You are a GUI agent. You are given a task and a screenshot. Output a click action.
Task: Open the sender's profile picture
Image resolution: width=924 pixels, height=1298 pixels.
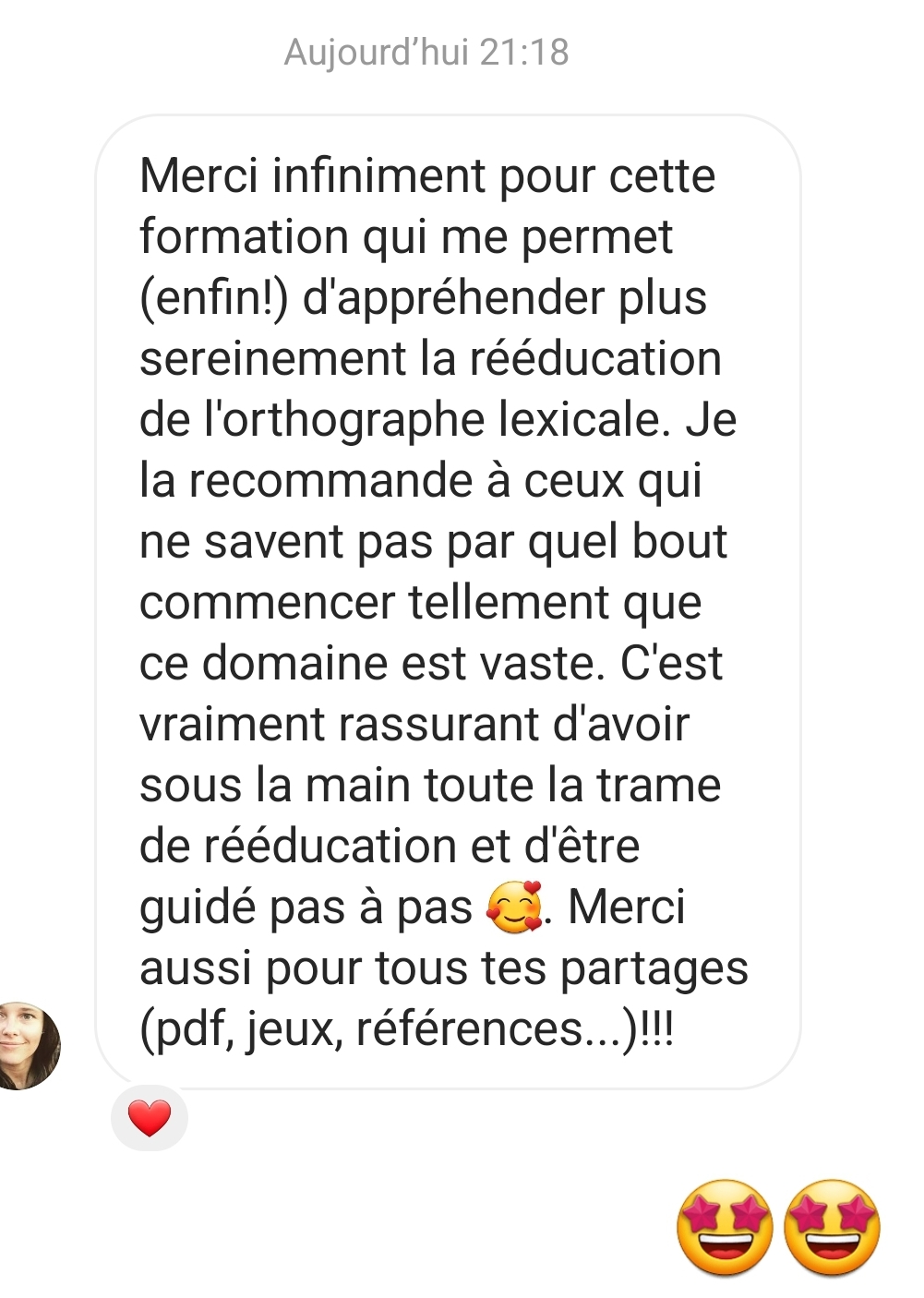point(26,1045)
